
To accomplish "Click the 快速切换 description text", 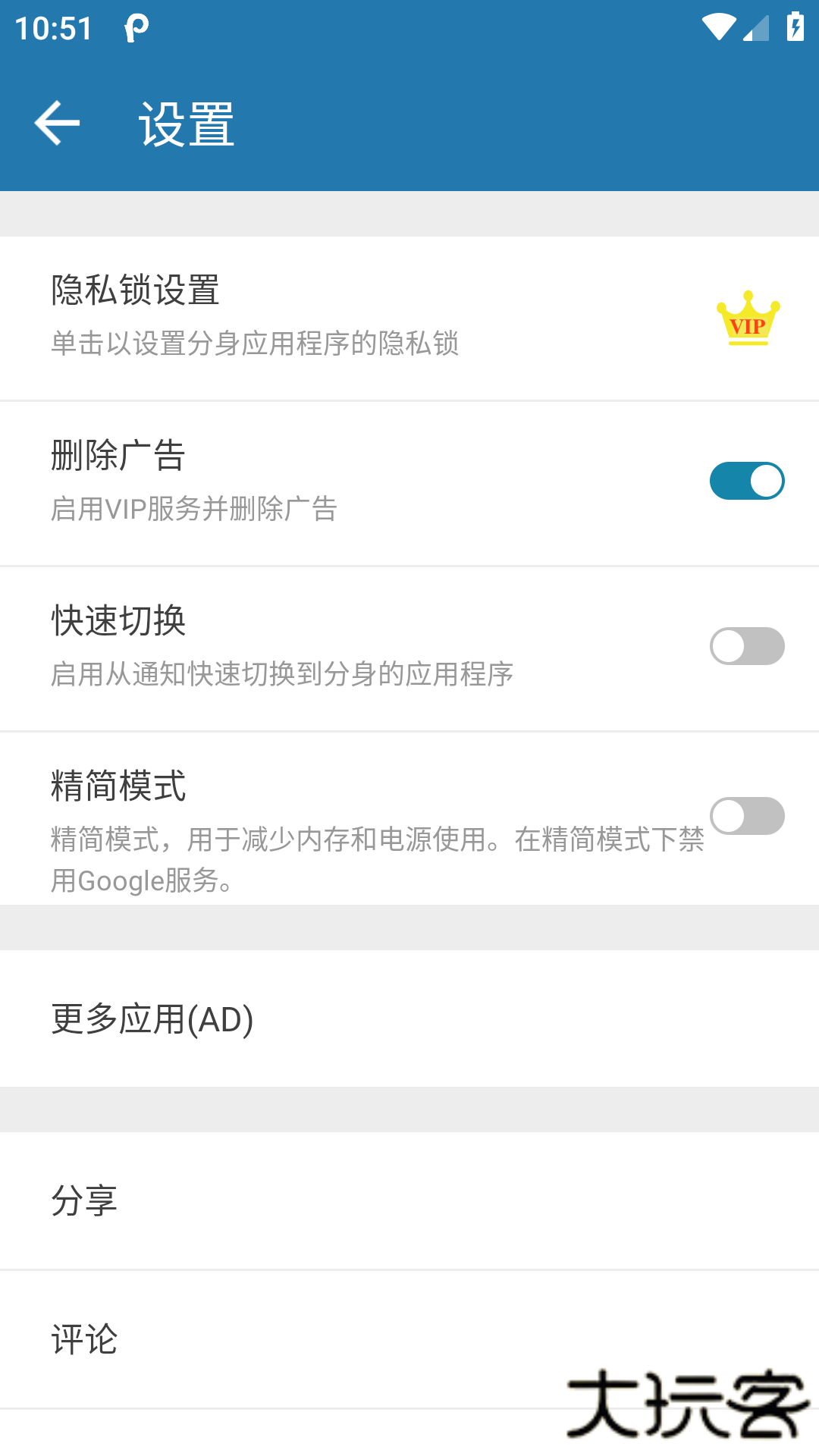I will (282, 671).
